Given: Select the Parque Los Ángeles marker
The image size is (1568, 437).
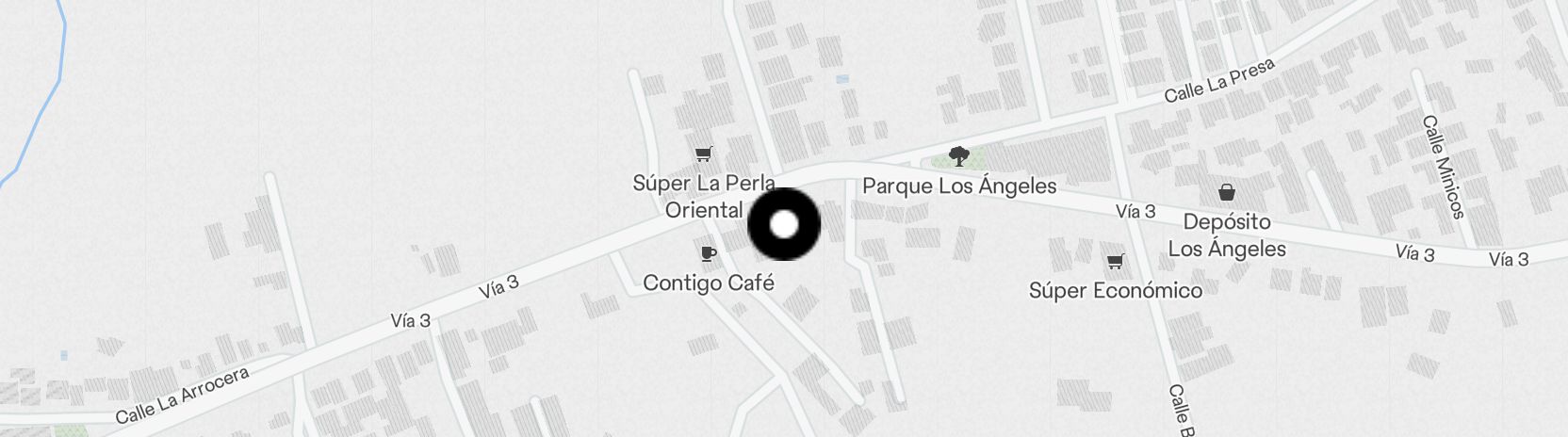Looking at the screenshot, I should click(x=959, y=156).
